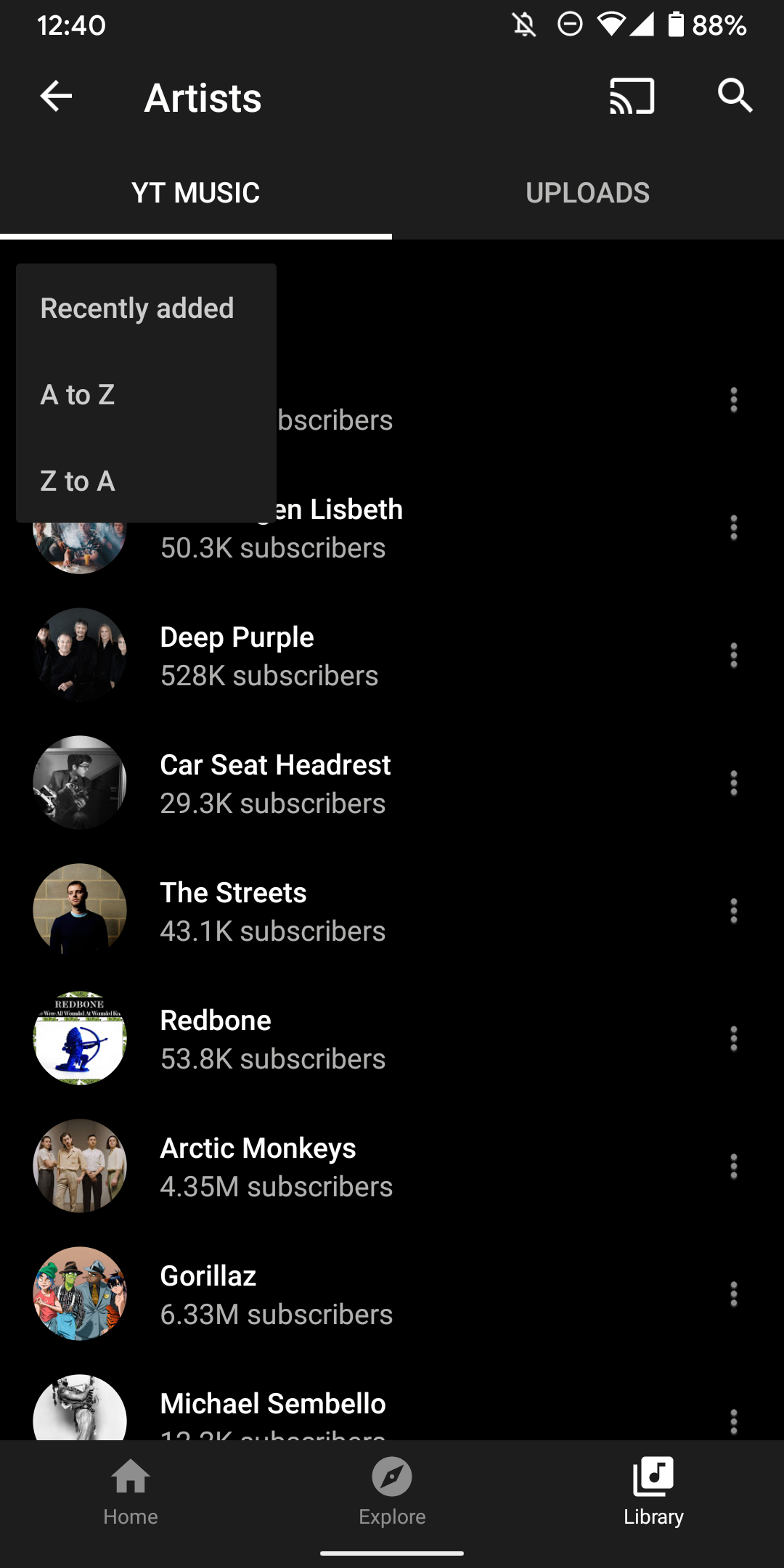Tap The Streets artist photo
Image resolution: width=784 pixels, height=1568 pixels.
click(80, 910)
